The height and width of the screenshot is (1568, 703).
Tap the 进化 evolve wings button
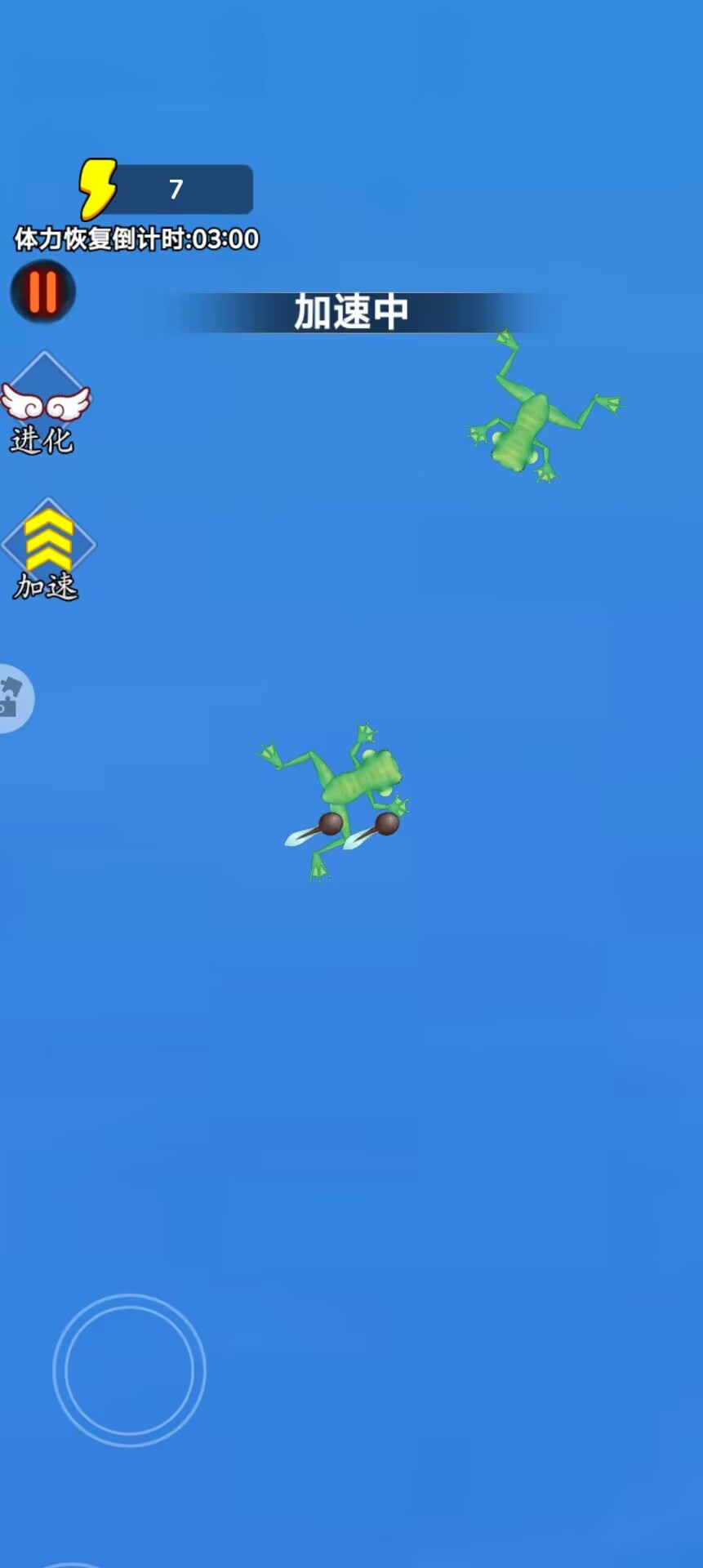tap(45, 403)
